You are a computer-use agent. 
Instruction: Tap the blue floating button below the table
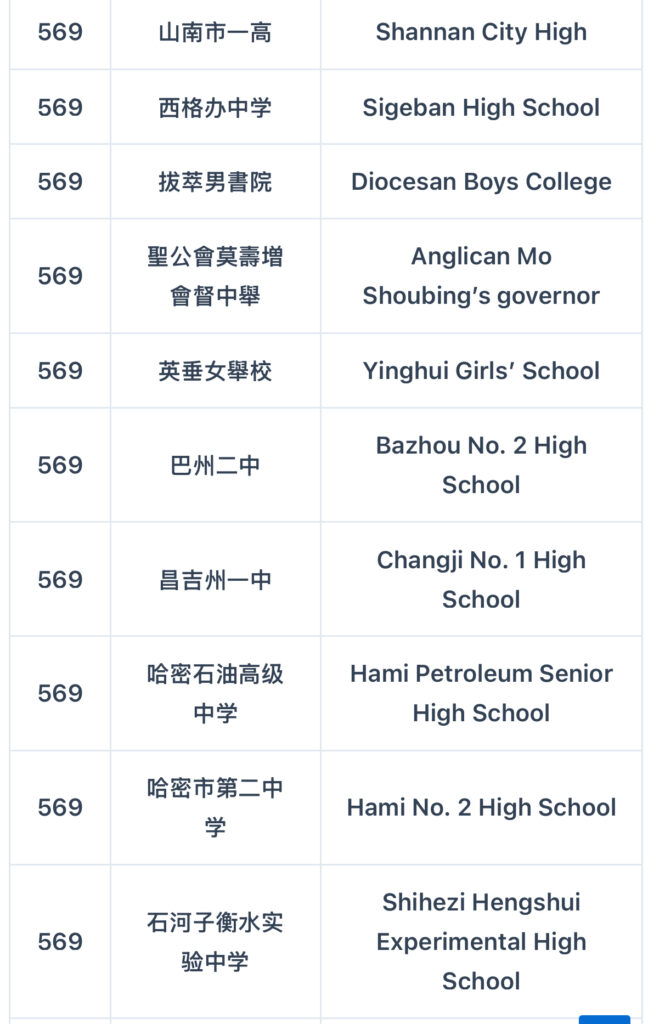[604, 1019]
